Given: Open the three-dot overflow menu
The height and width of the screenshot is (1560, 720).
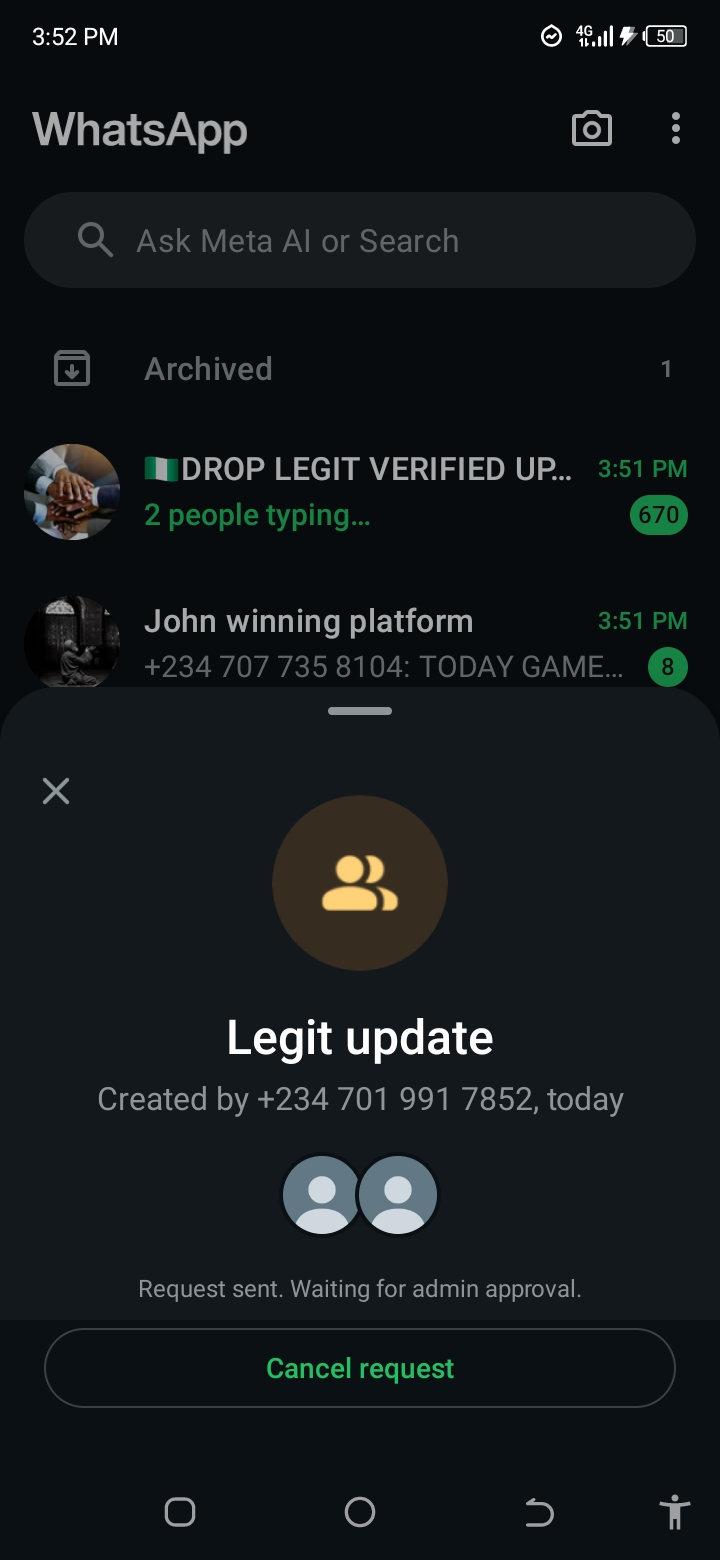Looking at the screenshot, I should (676, 129).
